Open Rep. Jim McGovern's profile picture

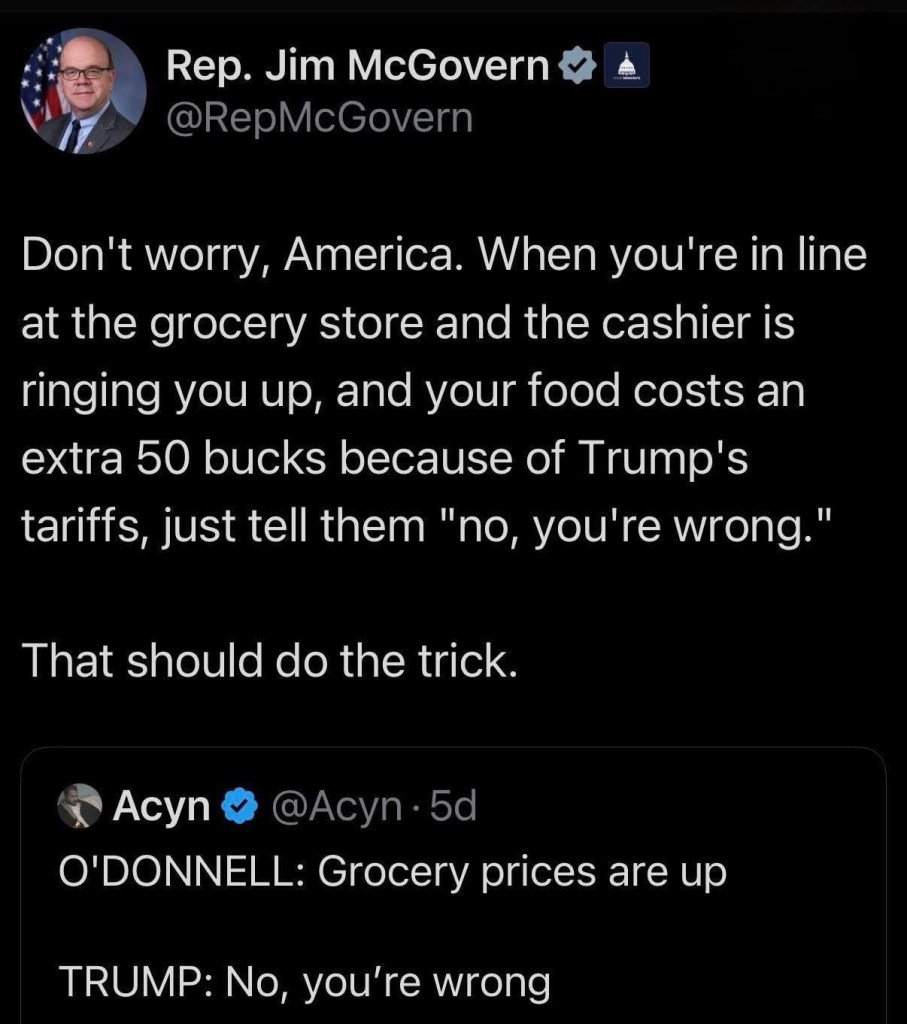click(83, 91)
